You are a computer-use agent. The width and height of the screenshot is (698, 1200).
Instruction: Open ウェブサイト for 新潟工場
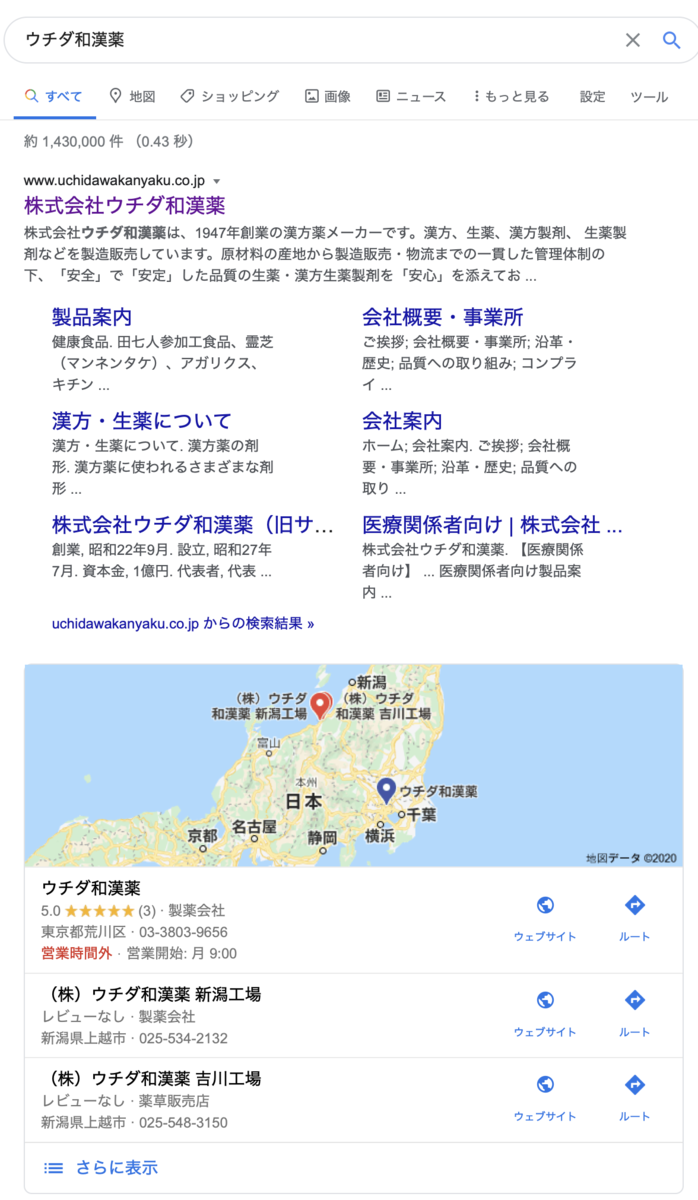545,1012
